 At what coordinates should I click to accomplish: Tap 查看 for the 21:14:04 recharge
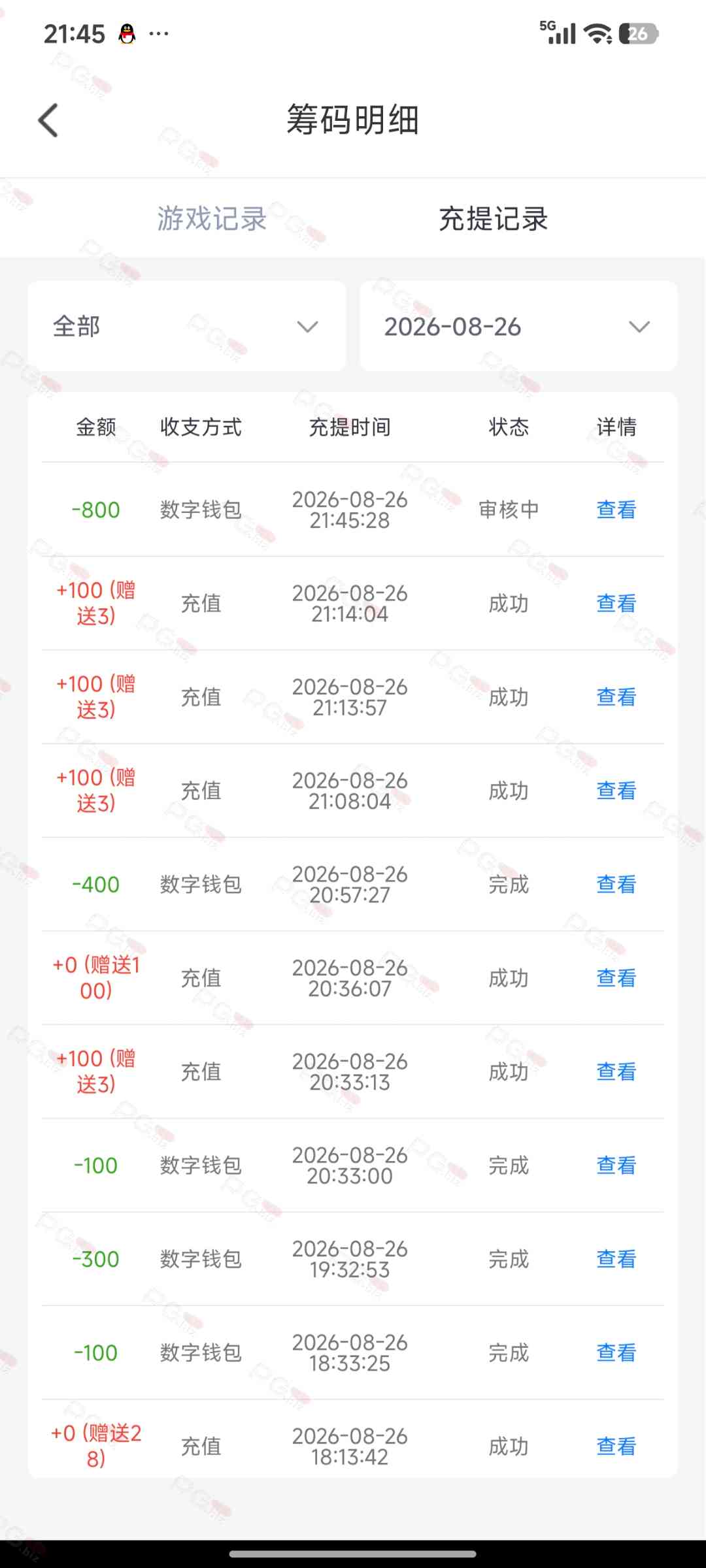(616, 603)
